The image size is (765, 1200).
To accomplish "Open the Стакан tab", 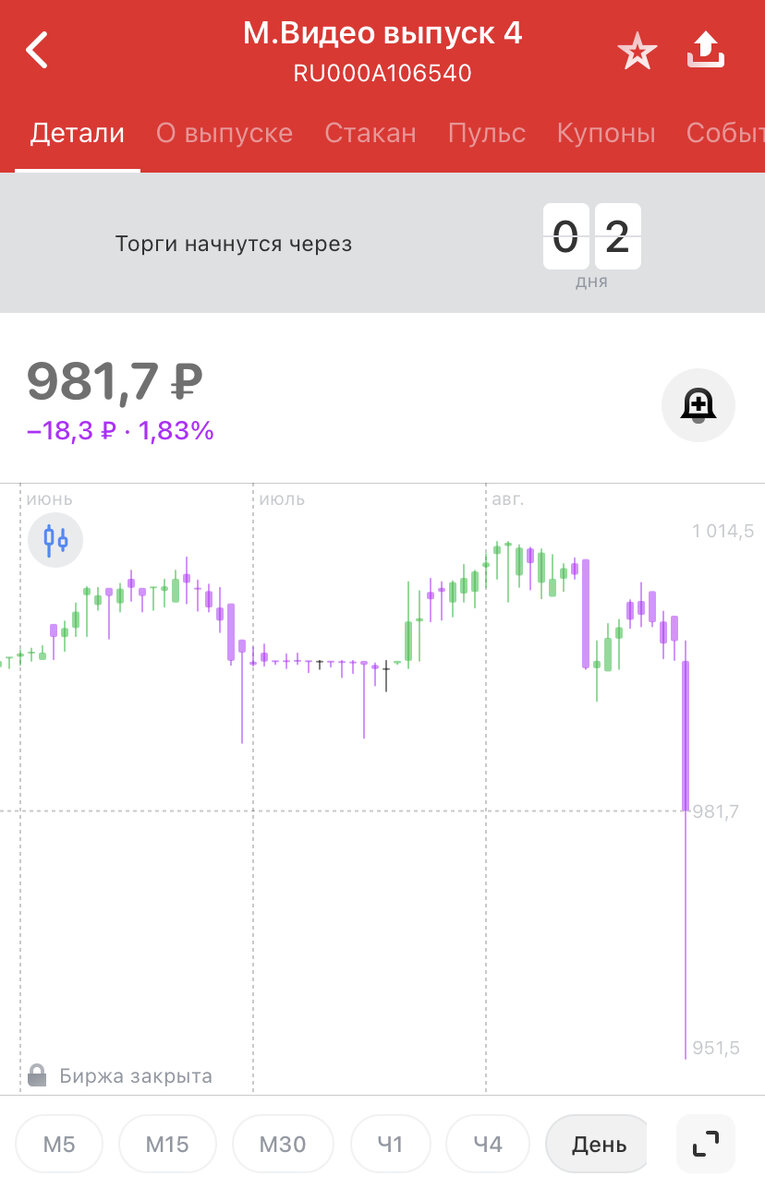I will point(370,134).
